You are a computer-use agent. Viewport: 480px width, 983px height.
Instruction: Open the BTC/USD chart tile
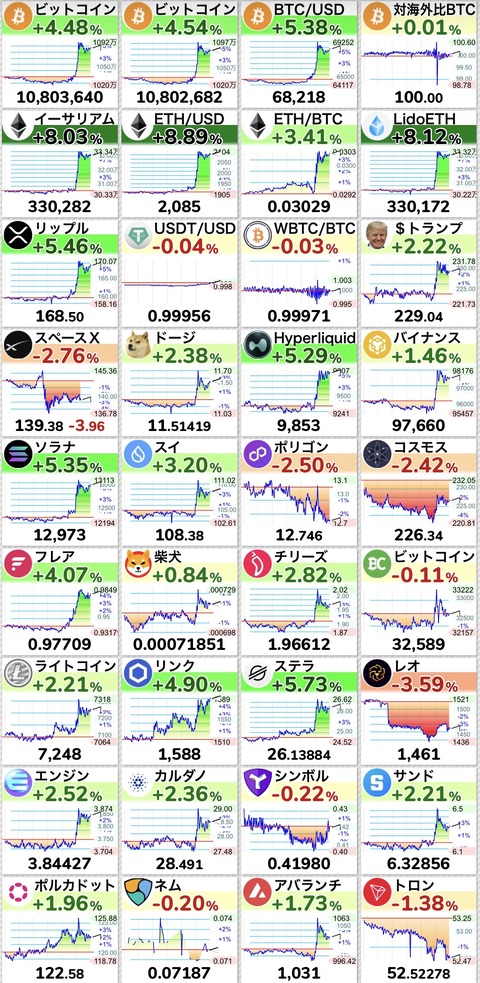tap(300, 53)
